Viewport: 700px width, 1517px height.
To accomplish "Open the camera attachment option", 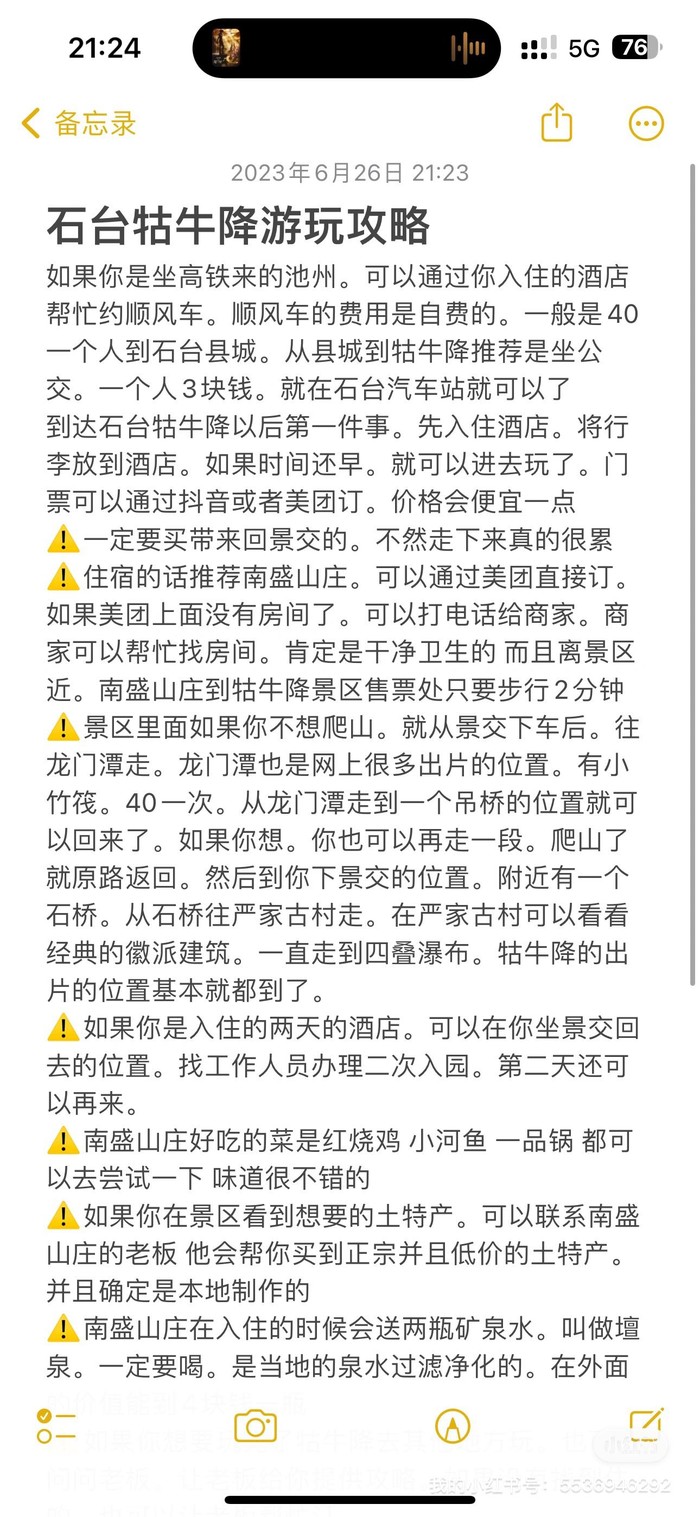I will tap(255, 1425).
